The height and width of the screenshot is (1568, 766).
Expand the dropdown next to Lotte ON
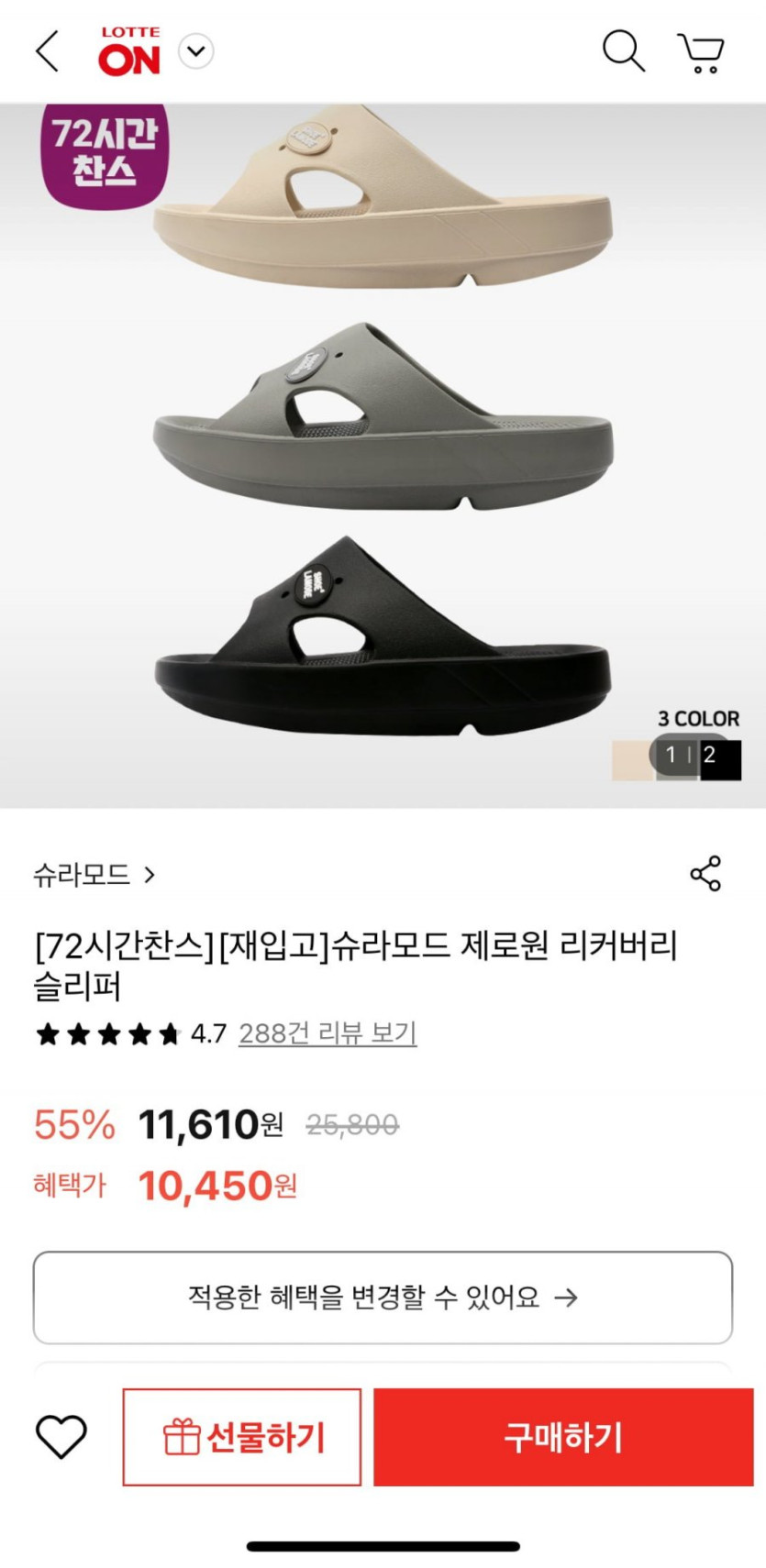point(195,51)
